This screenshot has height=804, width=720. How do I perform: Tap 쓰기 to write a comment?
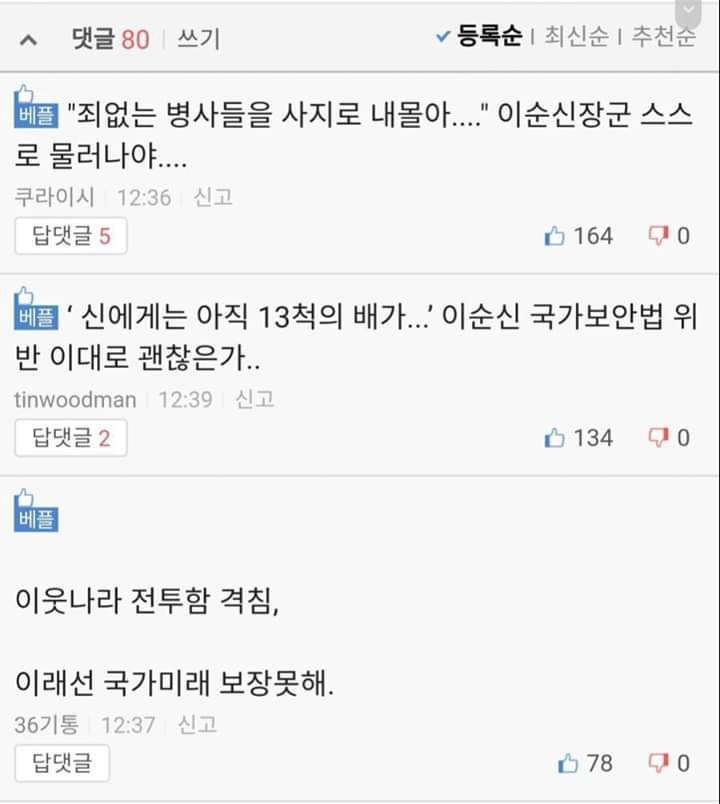[x=198, y=39]
